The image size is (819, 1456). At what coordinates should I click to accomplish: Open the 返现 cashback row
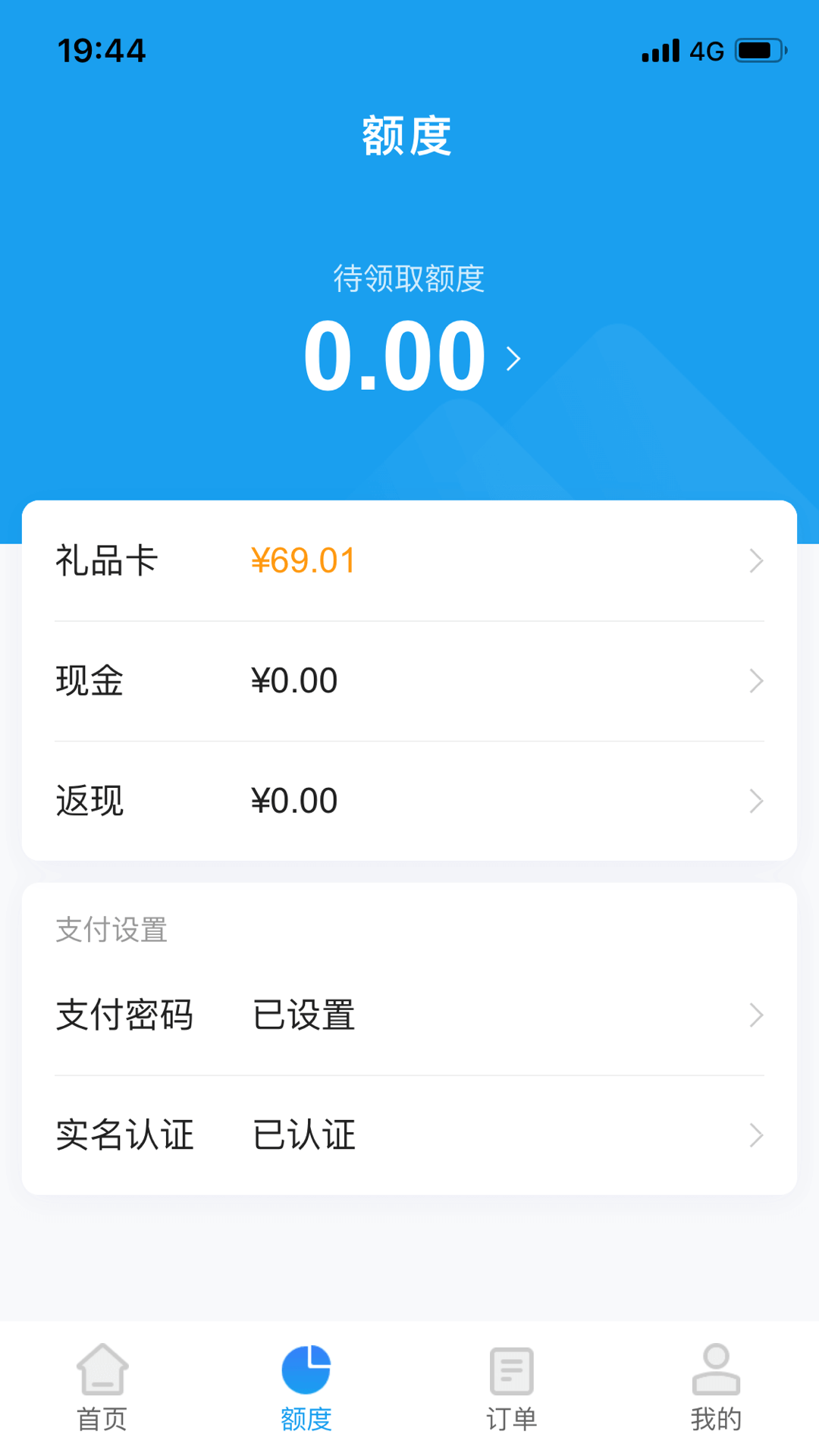click(x=409, y=801)
